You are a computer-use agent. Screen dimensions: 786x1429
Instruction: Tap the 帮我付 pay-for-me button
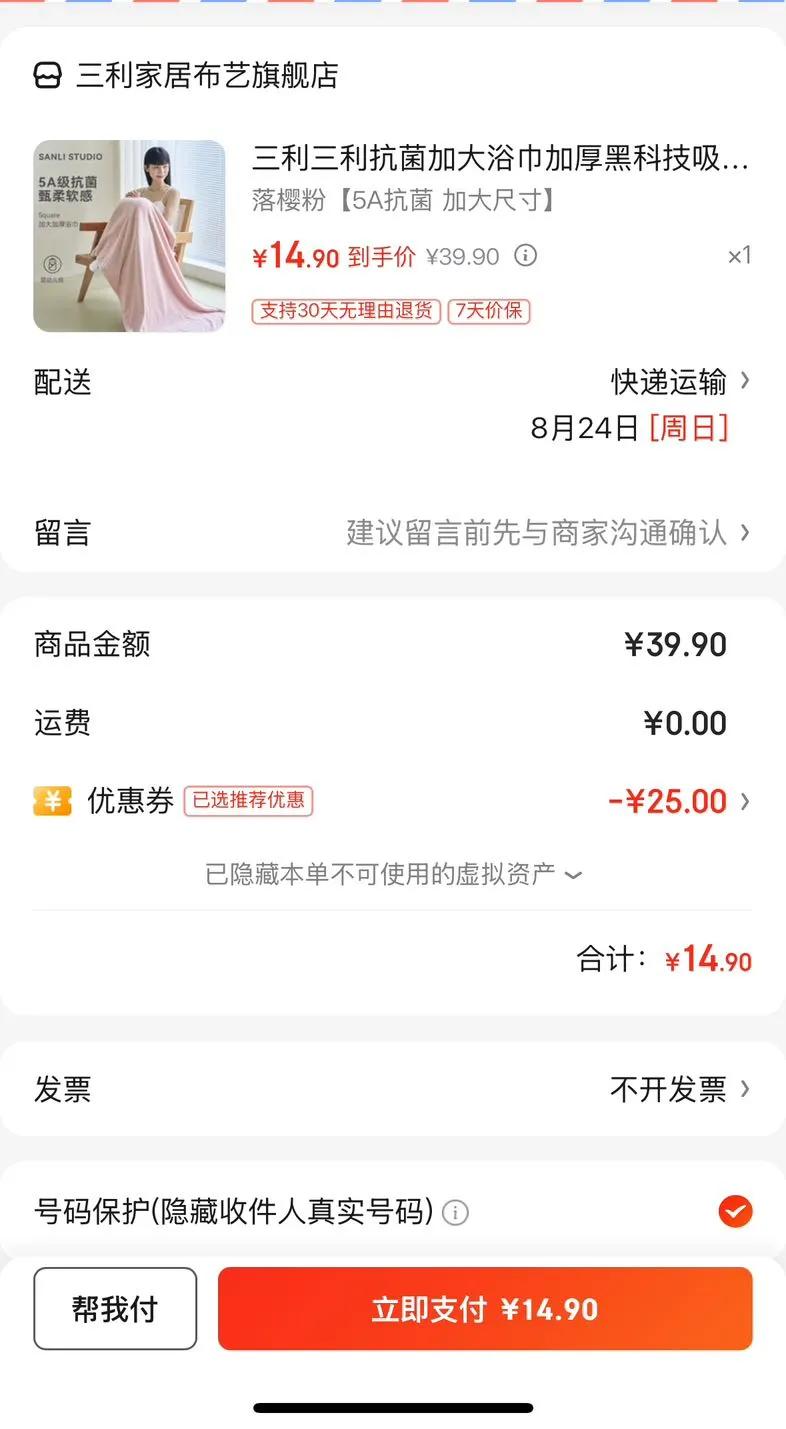click(x=115, y=1309)
